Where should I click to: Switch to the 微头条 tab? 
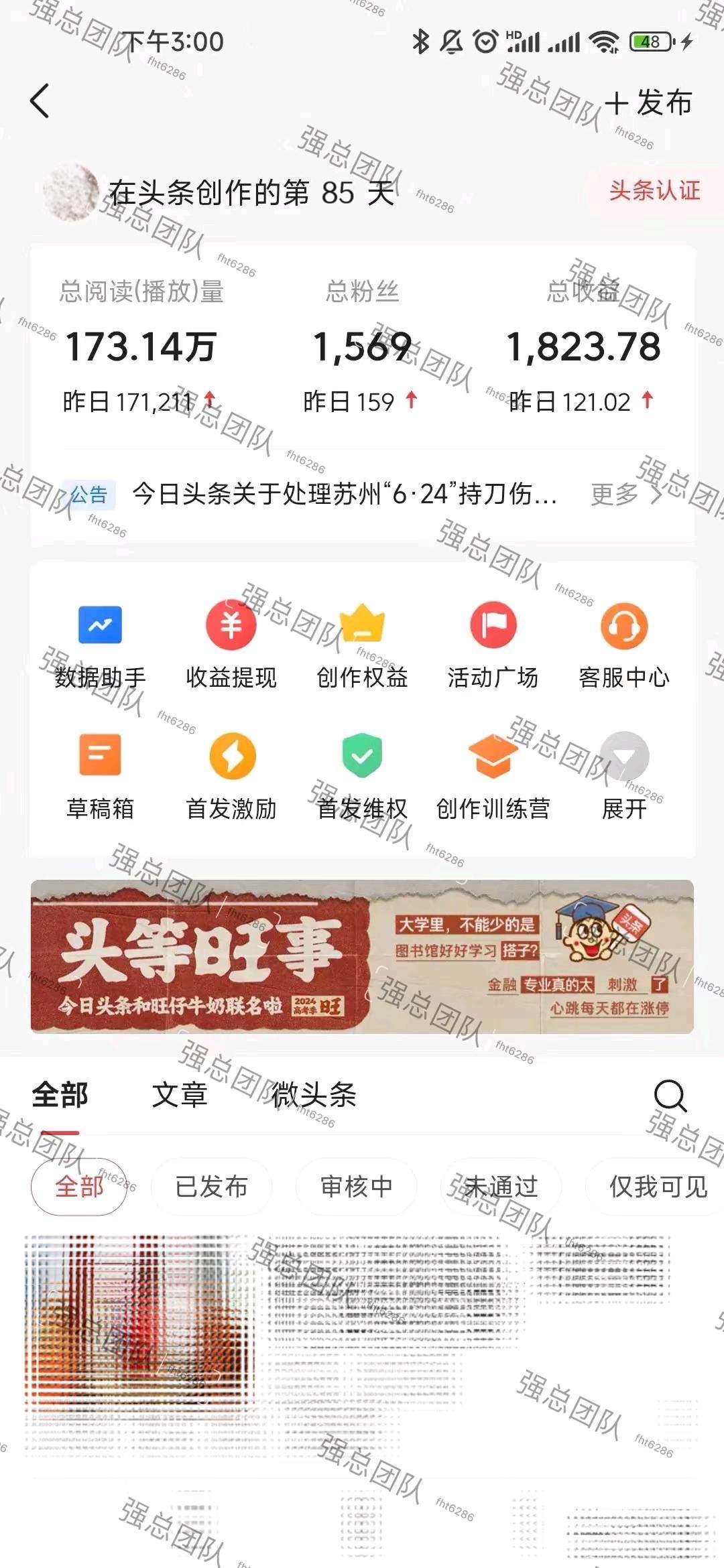pyautogui.click(x=314, y=1095)
